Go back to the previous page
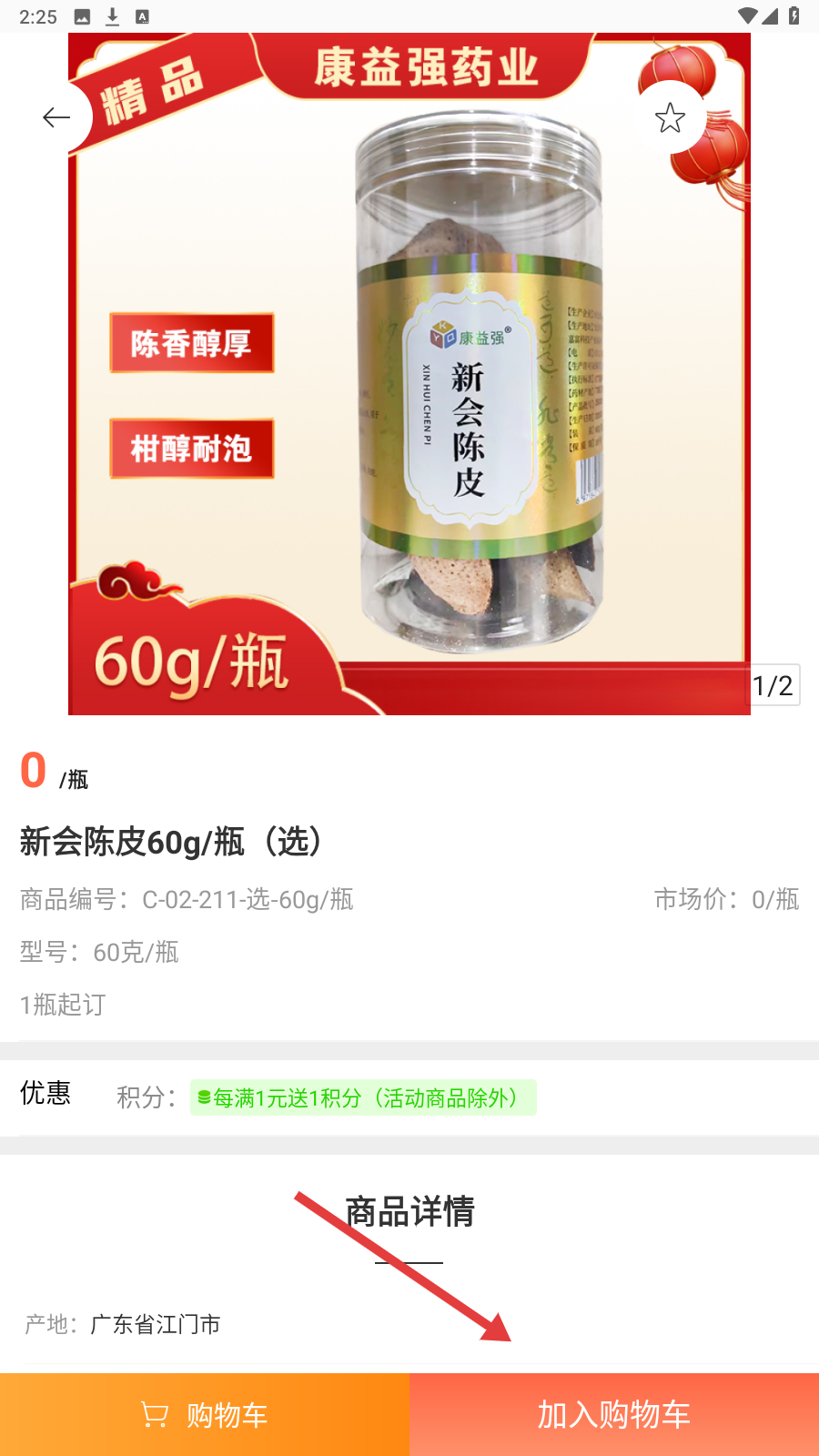819x1456 pixels. (x=56, y=117)
